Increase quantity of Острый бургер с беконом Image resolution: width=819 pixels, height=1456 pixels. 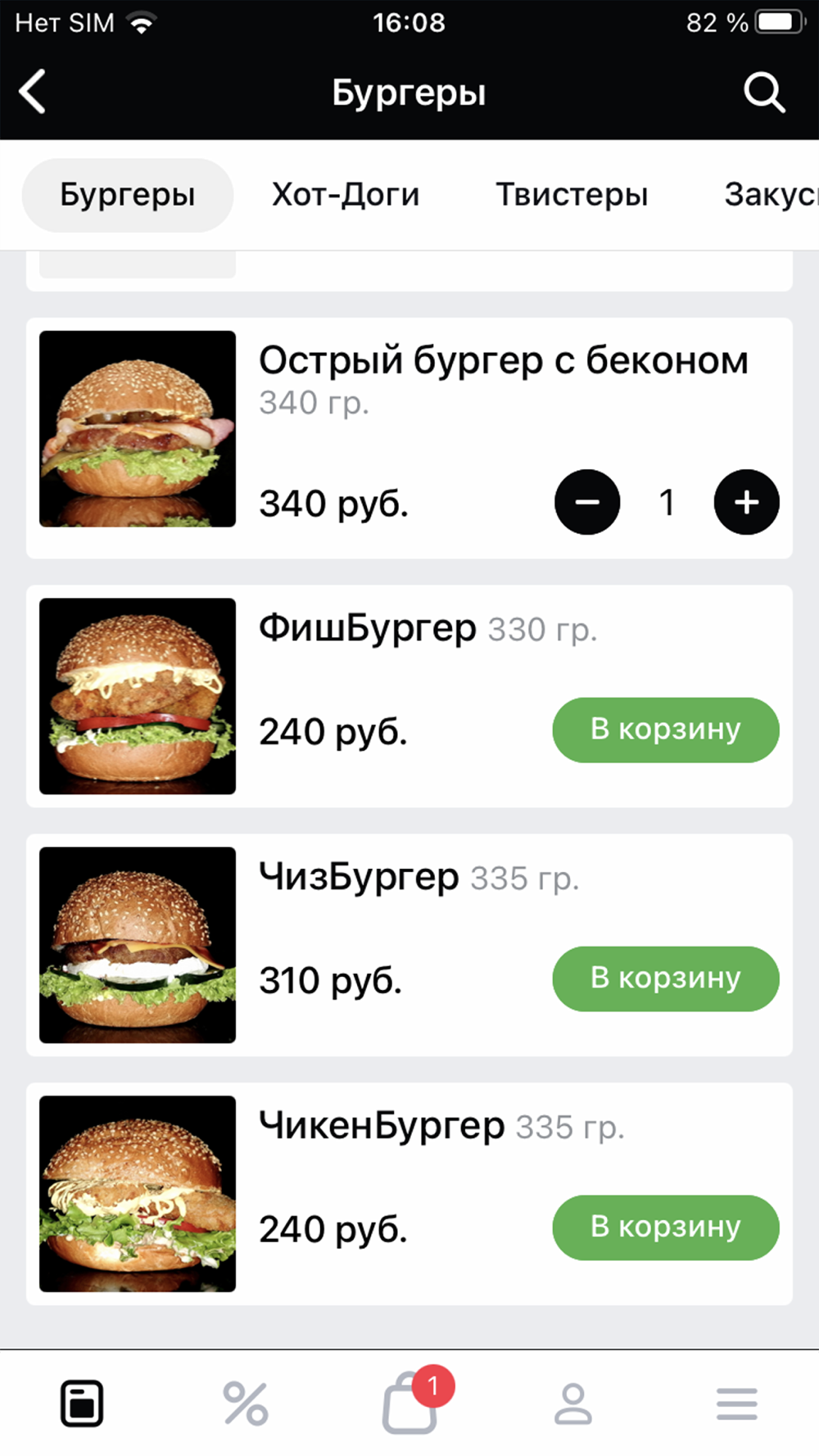746,502
